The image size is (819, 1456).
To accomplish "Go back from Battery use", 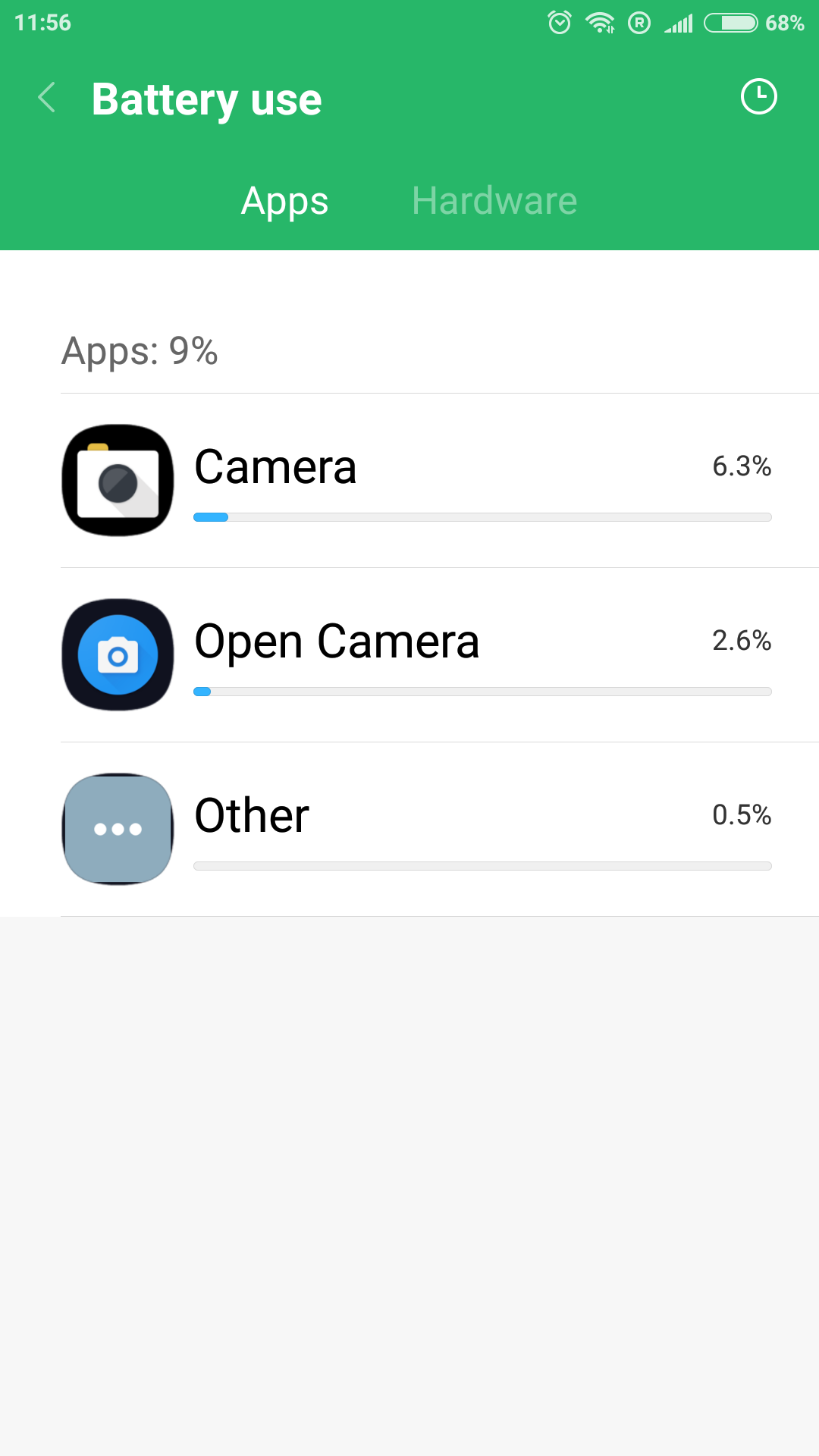I will coord(47,98).
